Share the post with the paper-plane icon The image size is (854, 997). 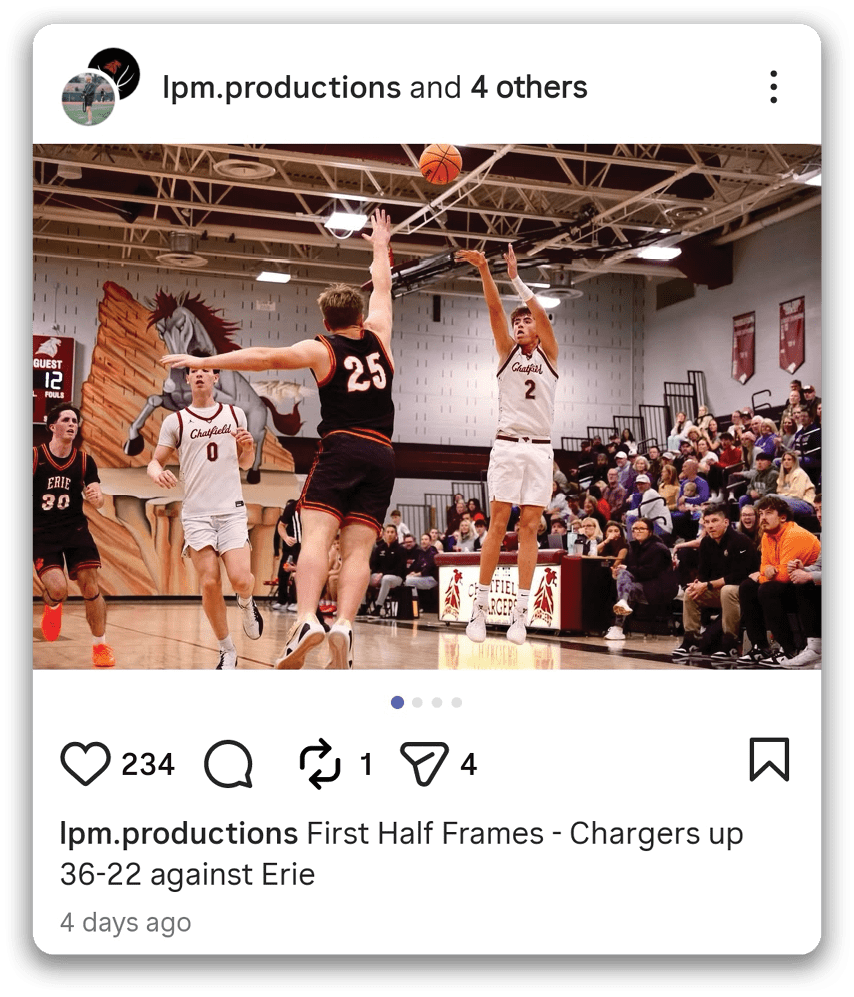point(424,765)
